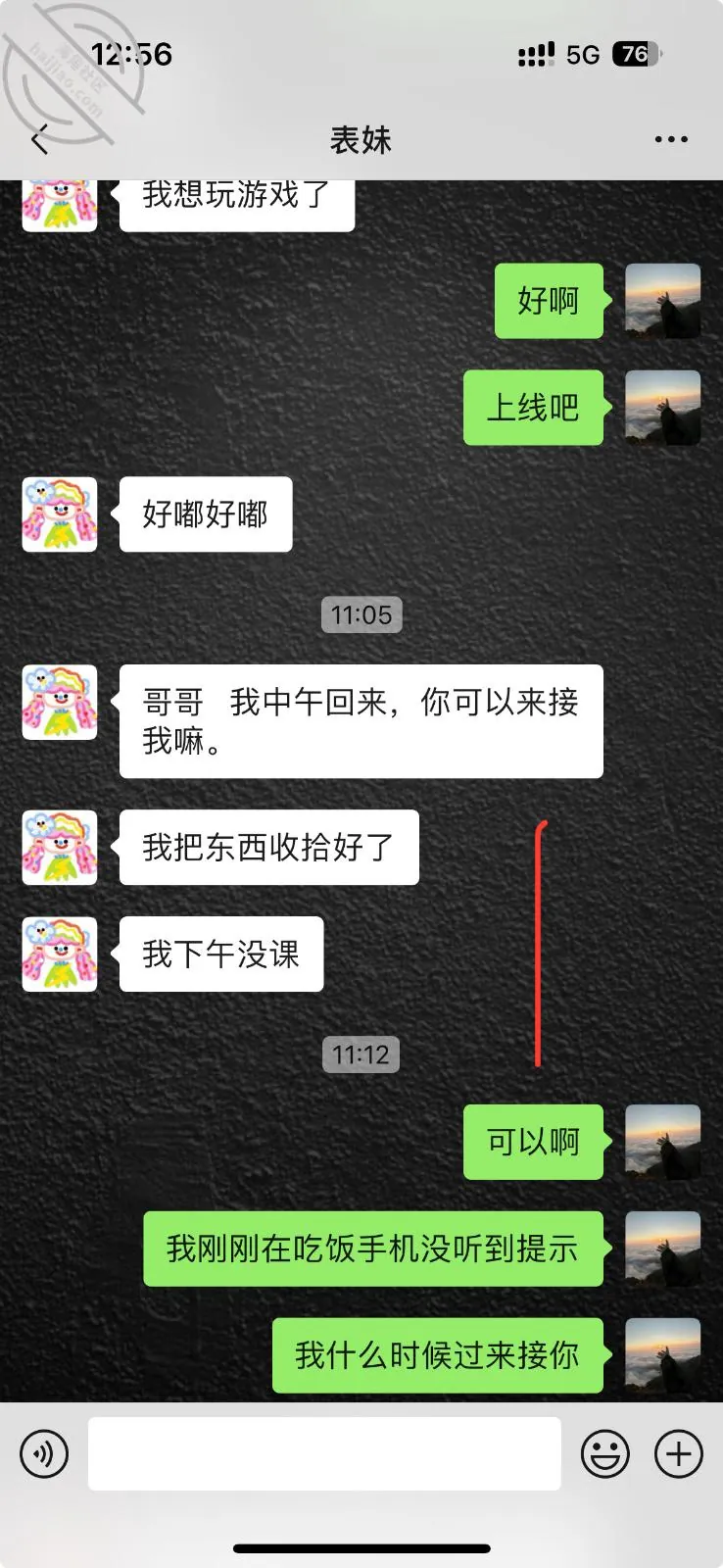Focus the message text field
This screenshot has width=723, height=1568.
click(324, 1453)
